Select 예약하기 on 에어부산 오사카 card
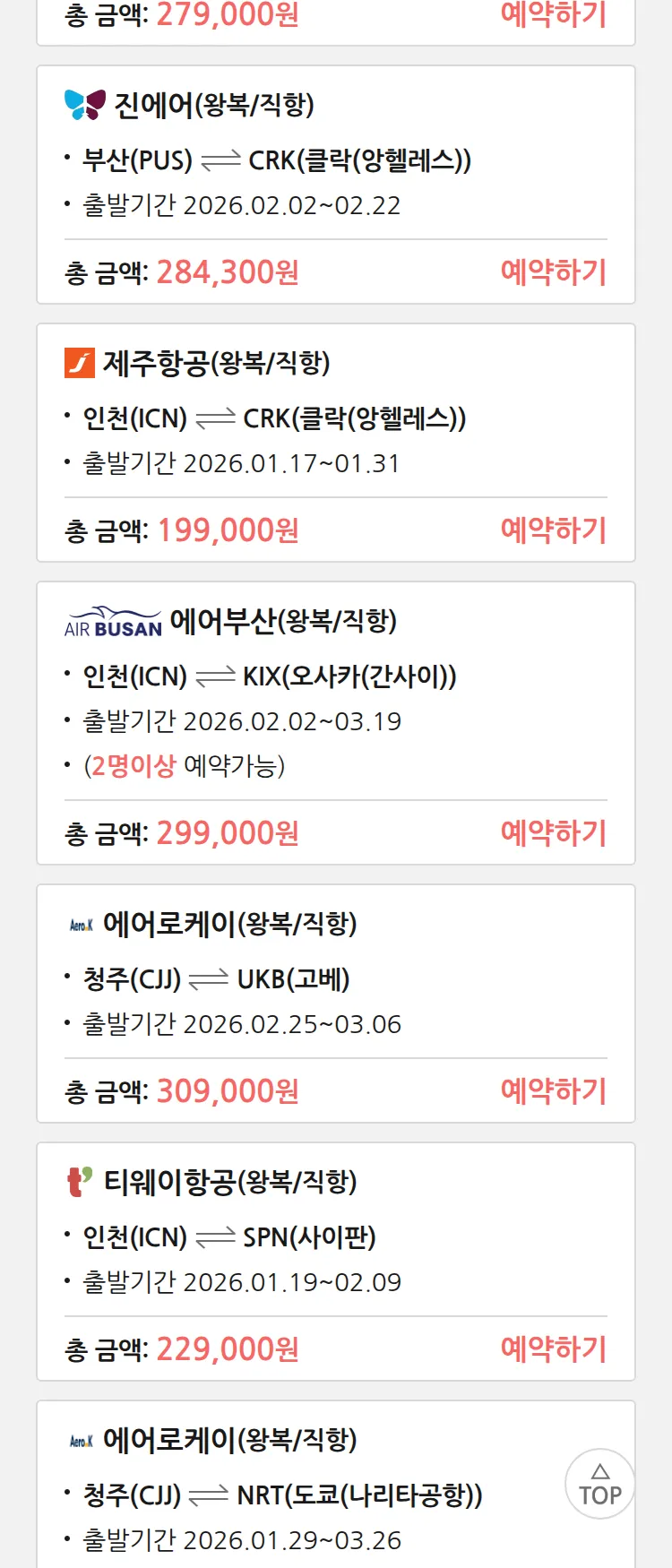 553,833
